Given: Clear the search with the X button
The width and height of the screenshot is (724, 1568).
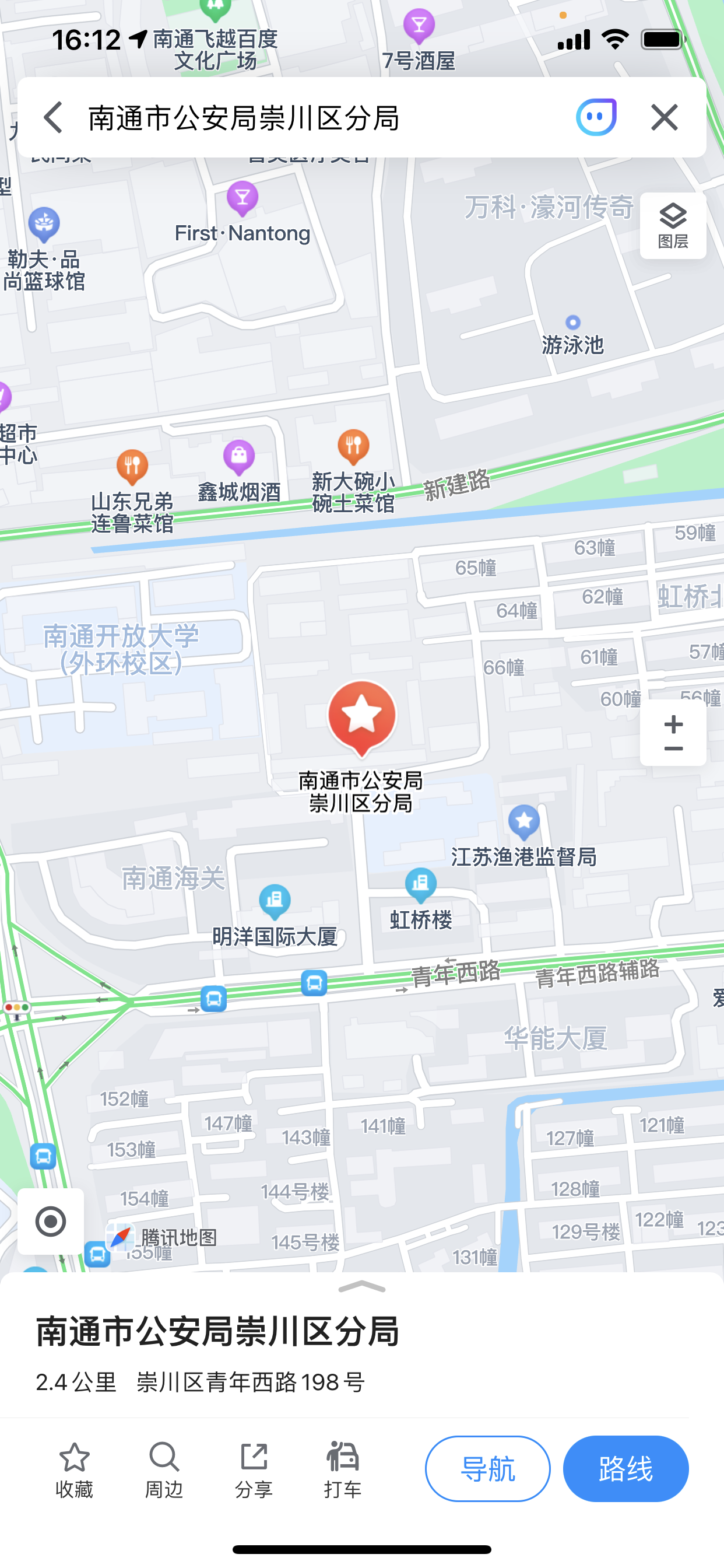Looking at the screenshot, I should (x=664, y=117).
